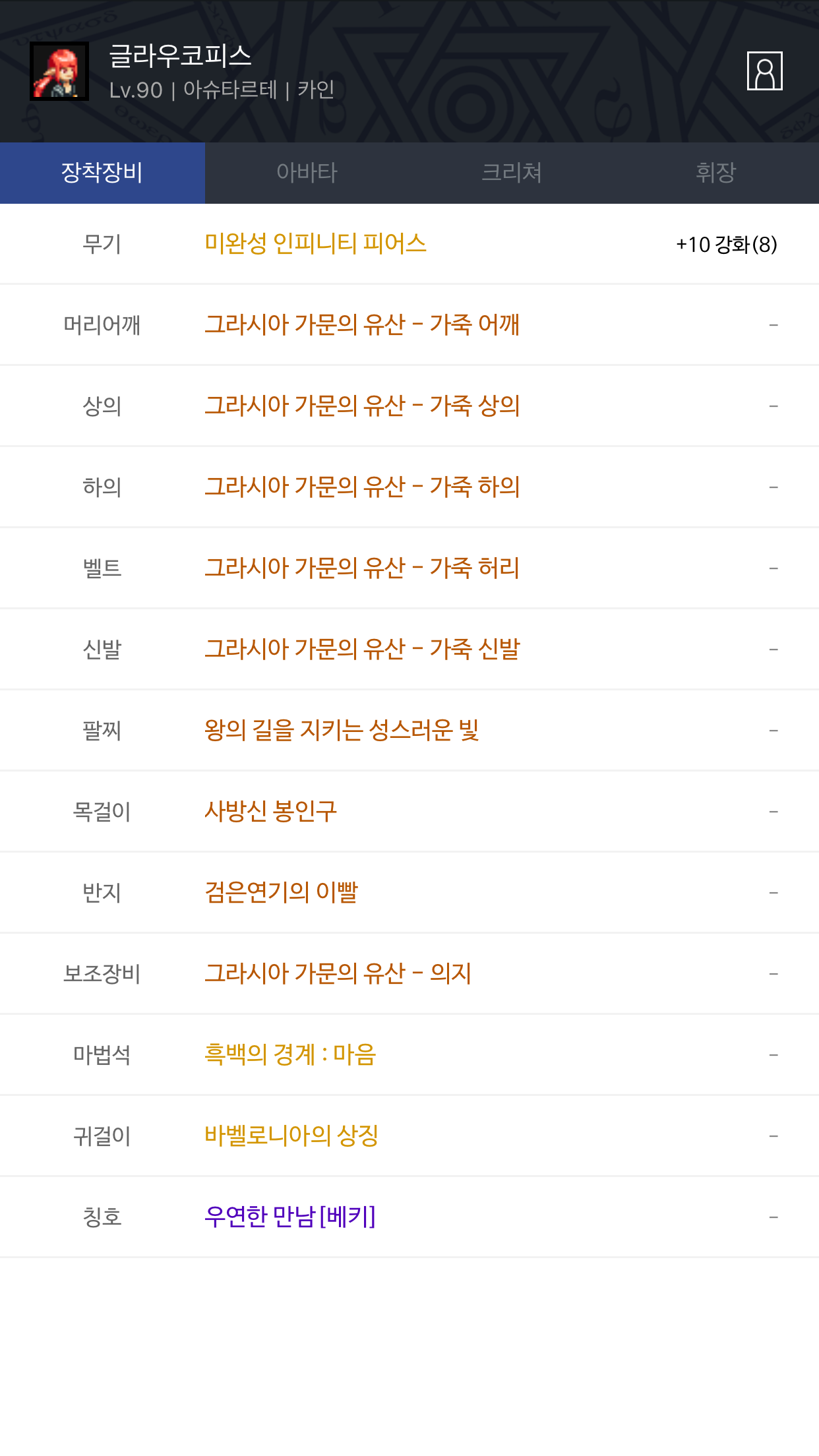This screenshot has width=819, height=1456.
Task: Tap the 가죽 하의 equipment row
Action: (362, 487)
